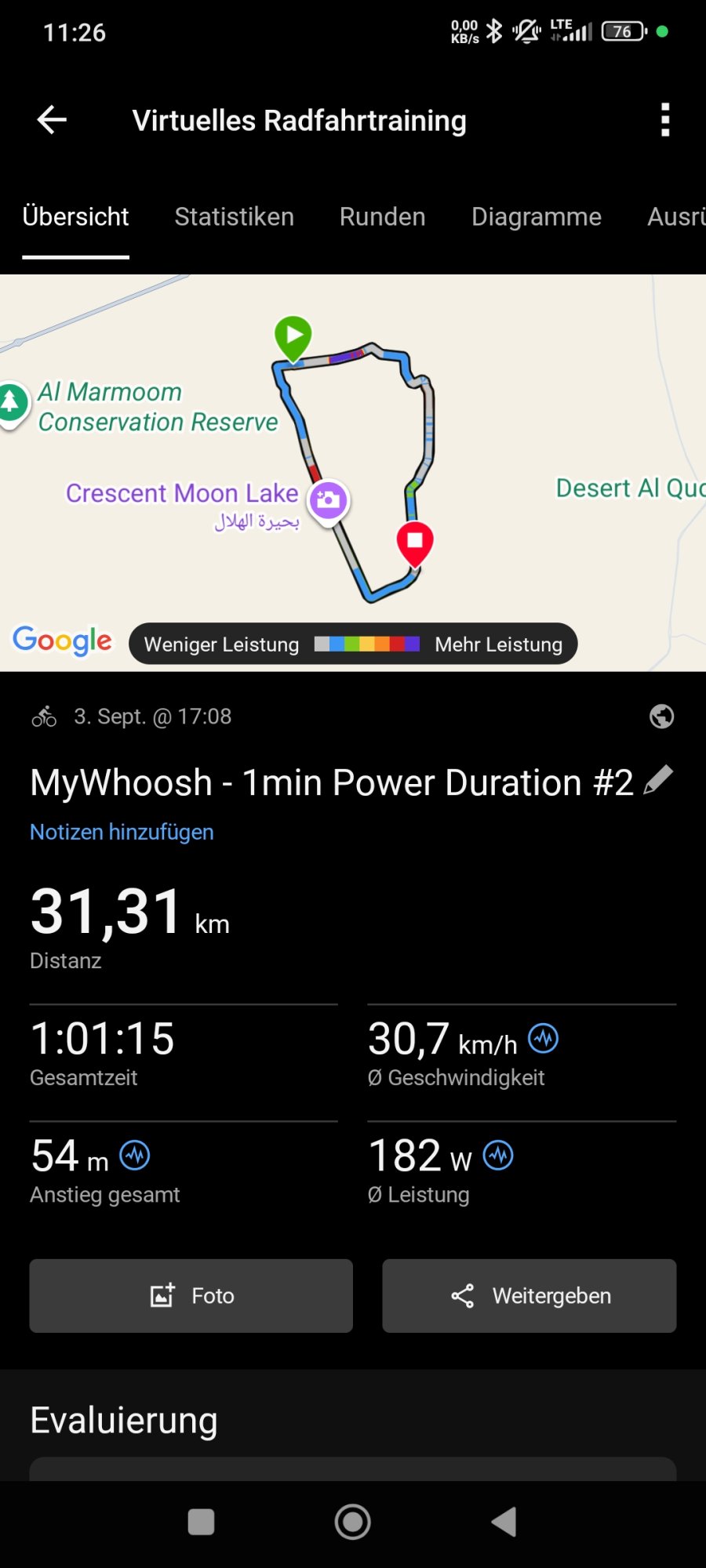The height and width of the screenshot is (1568, 706).
Task: Open recent apps with the square button
Action: point(202,1522)
